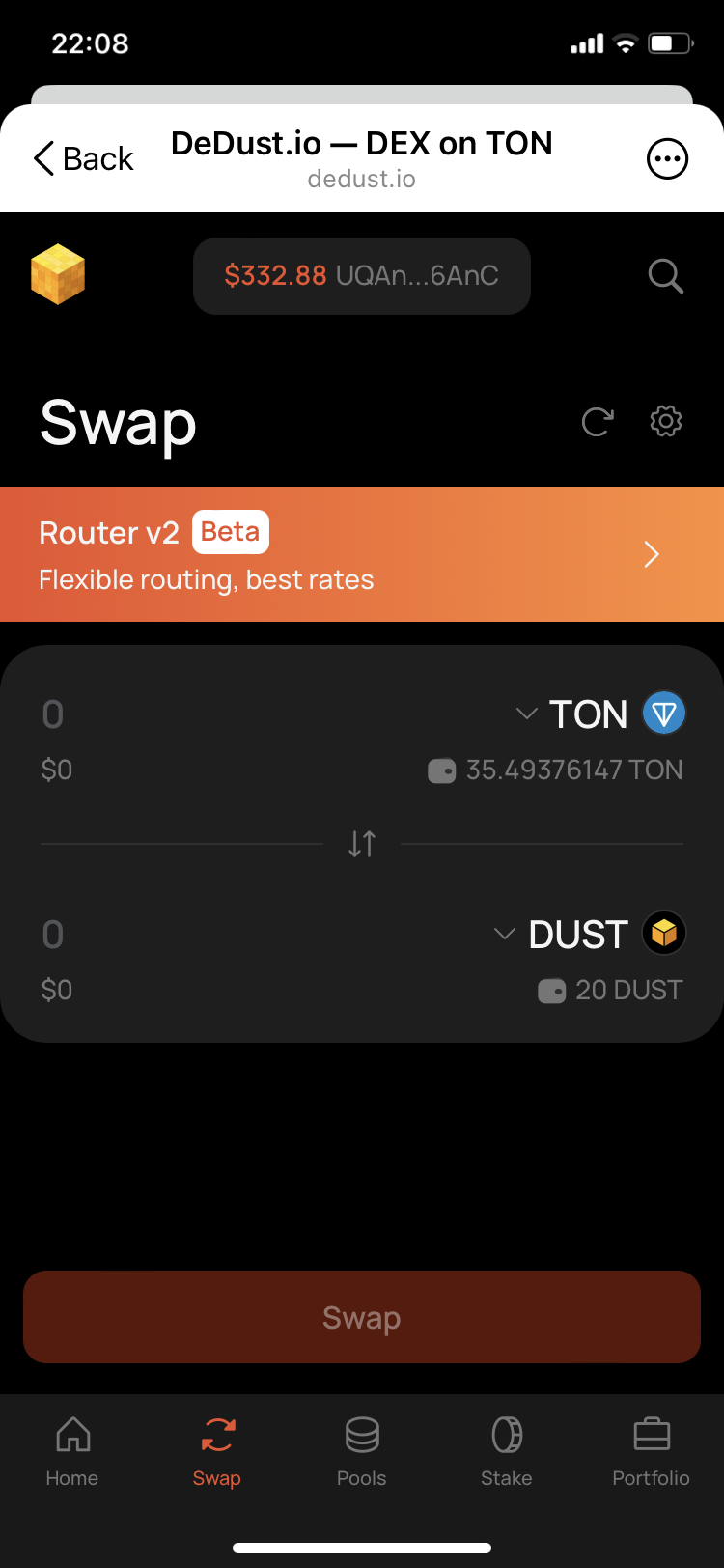Select a different token instead of DUST
724x1568 pixels.
click(589, 935)
